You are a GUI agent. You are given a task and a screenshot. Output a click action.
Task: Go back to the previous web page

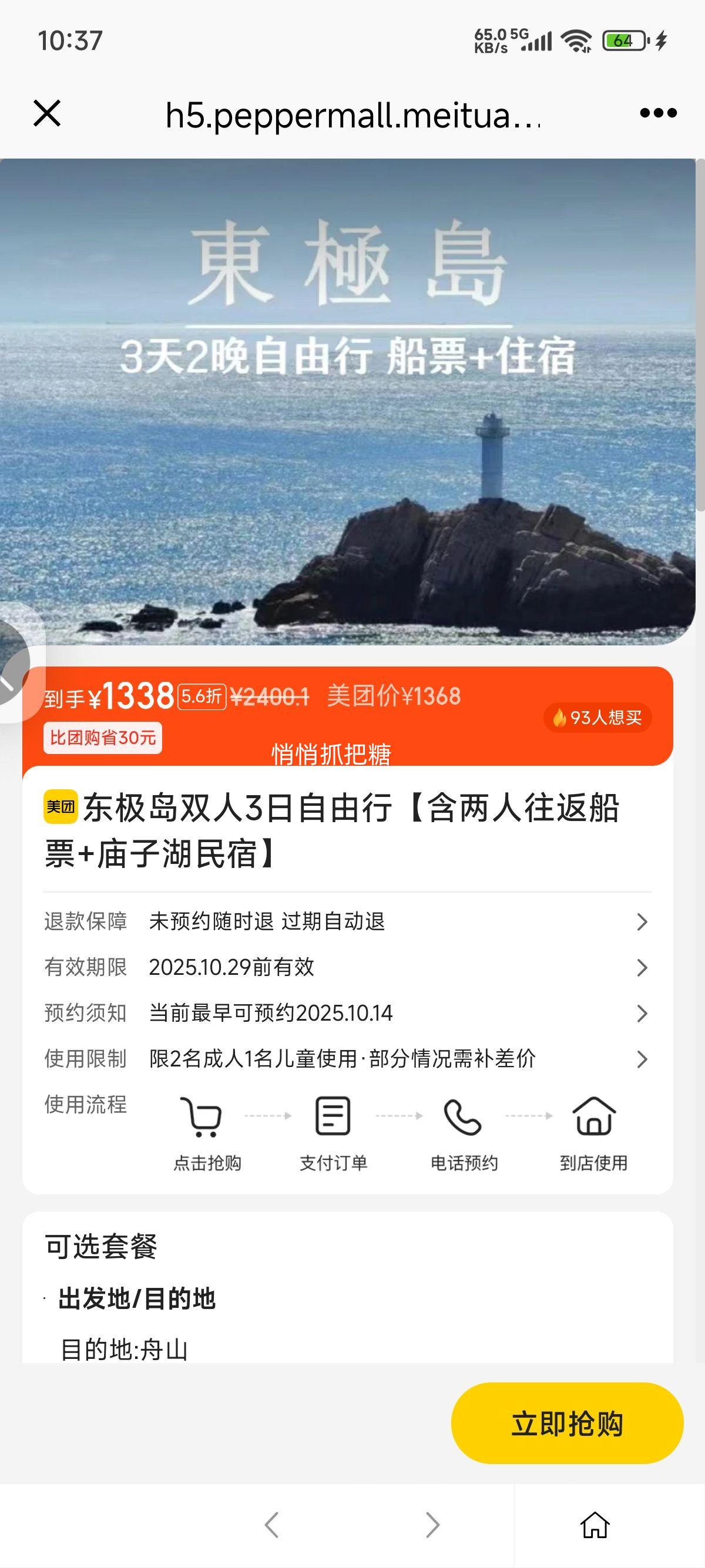(272, 1525)
